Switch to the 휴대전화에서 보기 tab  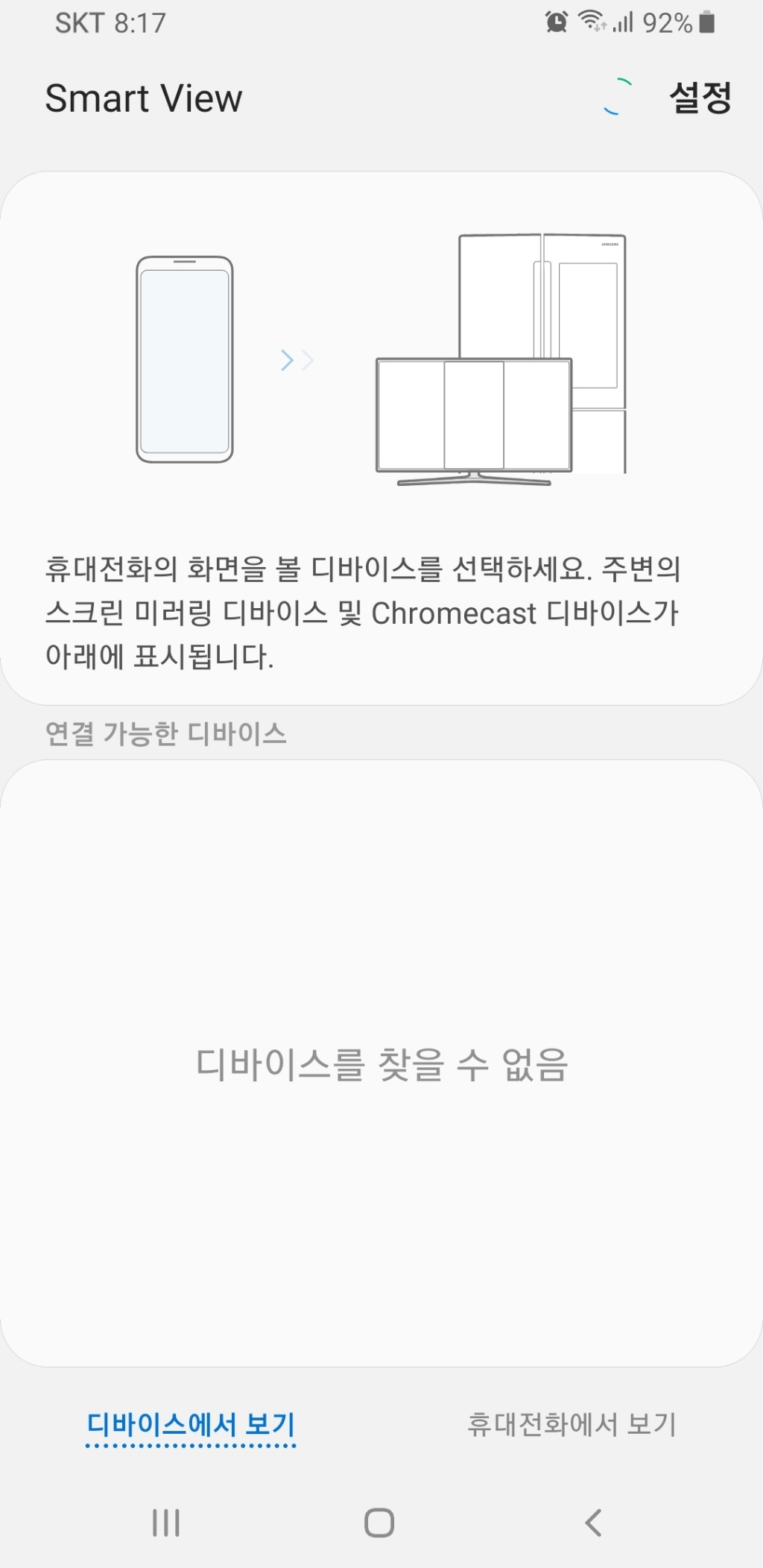[x=572, y=1424]
